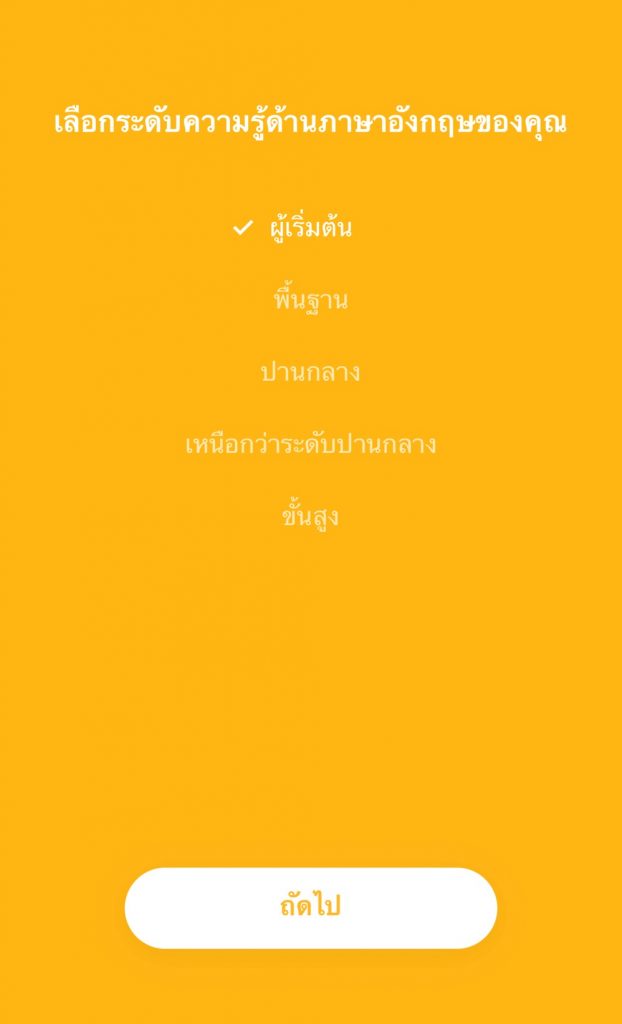Choose the พื้นฐาน level option
Image resolution: width=622 pixels, height=1024 pixels.
coord(311,300)
